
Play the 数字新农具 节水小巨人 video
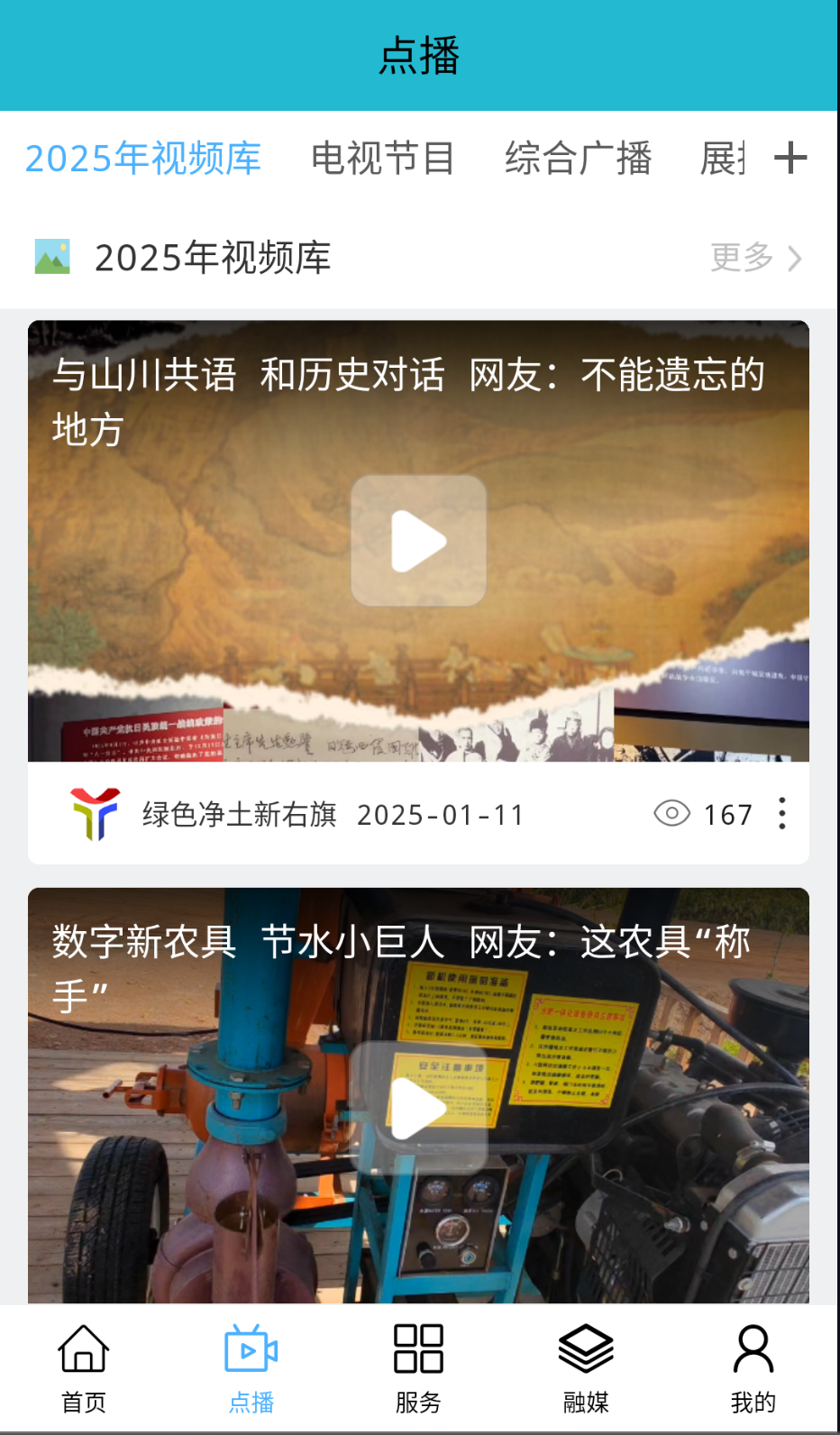point(417,1109)
